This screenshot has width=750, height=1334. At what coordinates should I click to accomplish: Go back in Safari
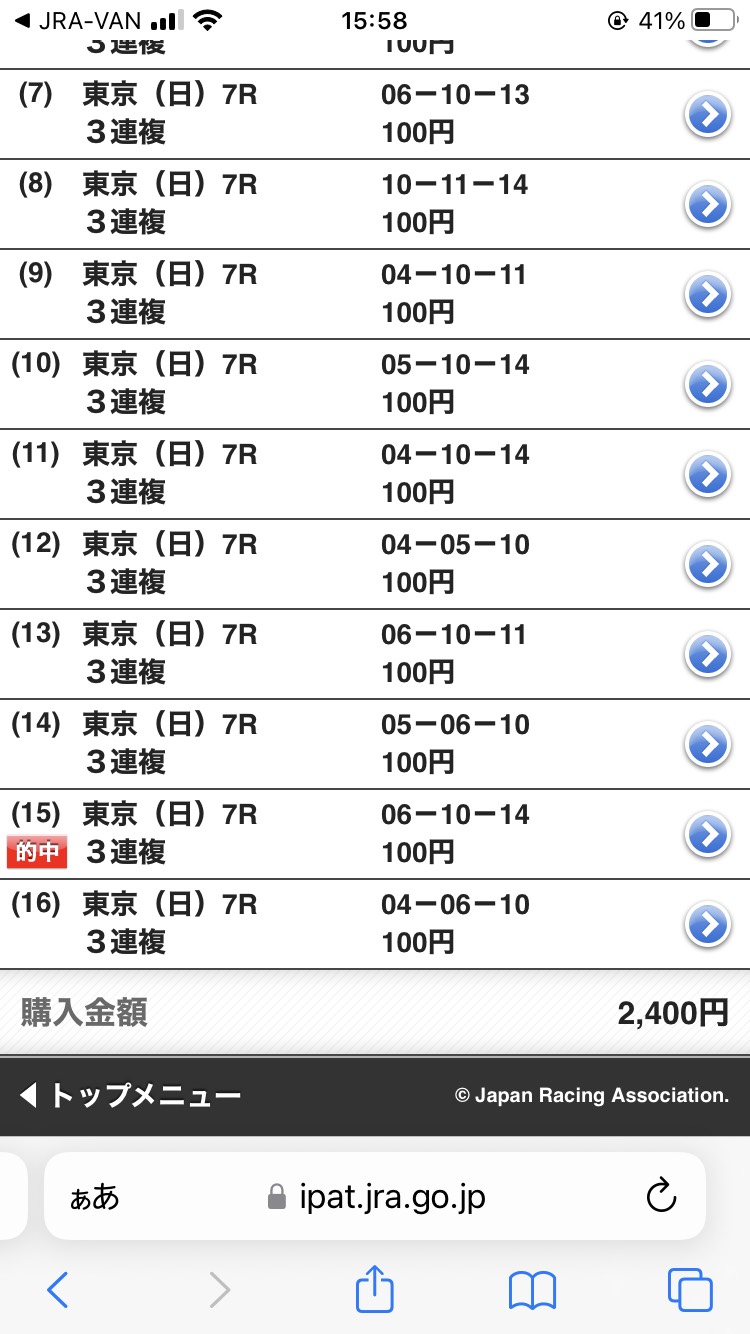[58, 1291]
